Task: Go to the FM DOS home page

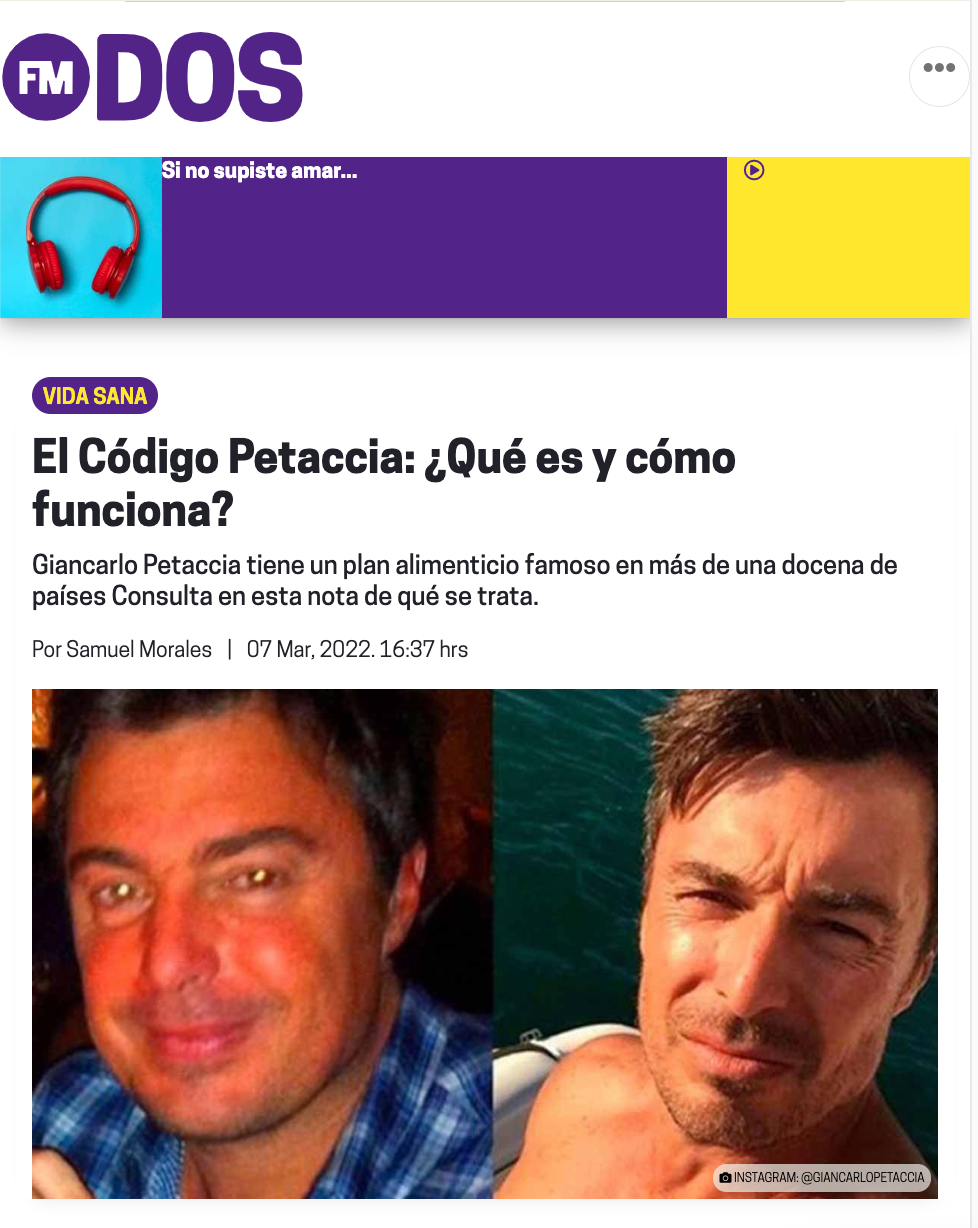Action: (153, 77)
